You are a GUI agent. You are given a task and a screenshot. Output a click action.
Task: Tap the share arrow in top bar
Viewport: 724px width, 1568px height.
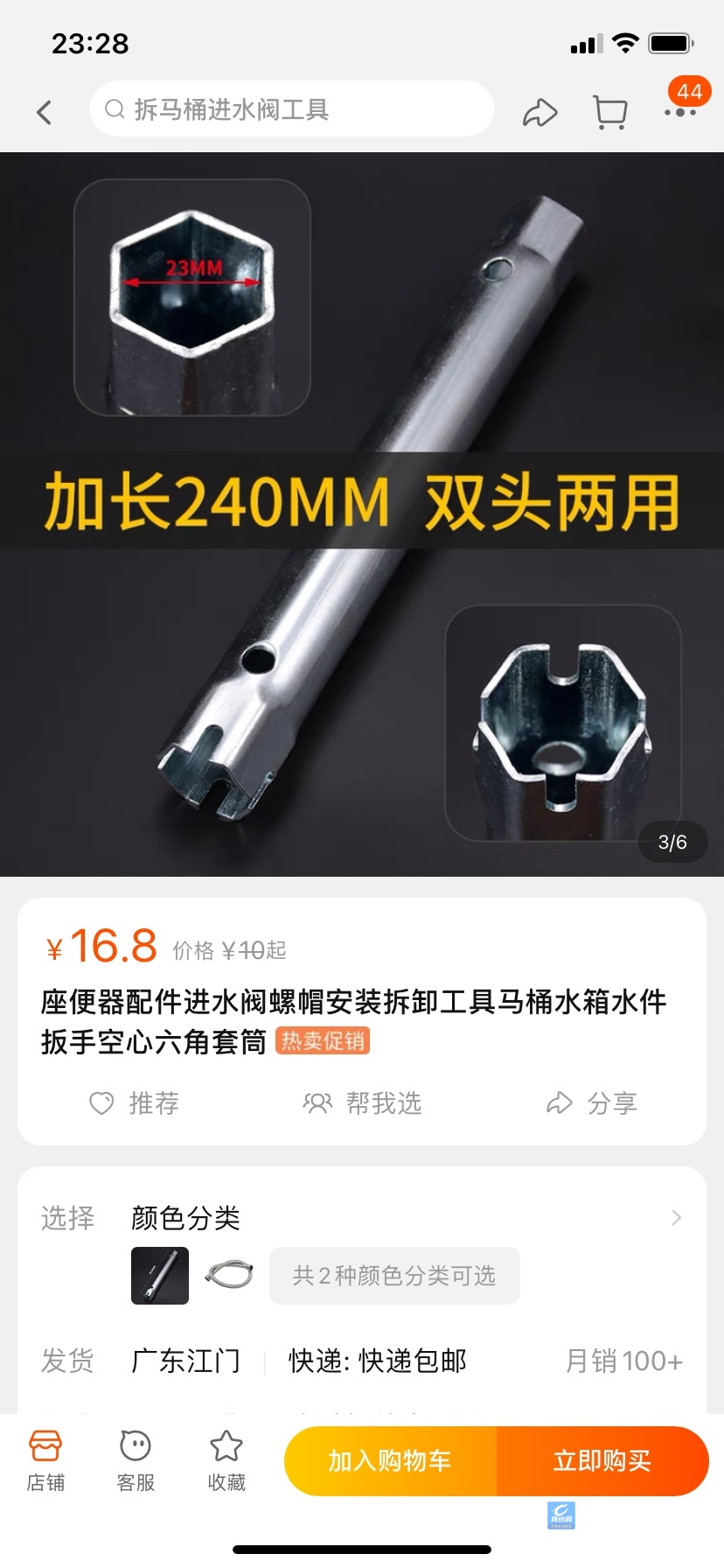click(540, 113)
